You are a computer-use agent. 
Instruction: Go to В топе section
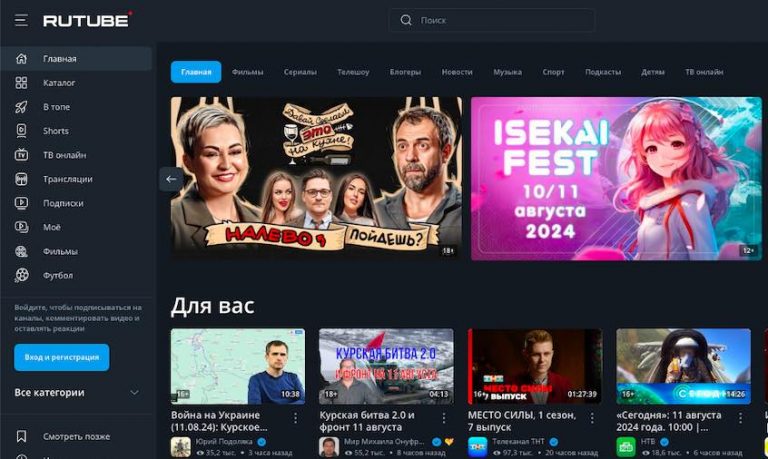point(56,107)
